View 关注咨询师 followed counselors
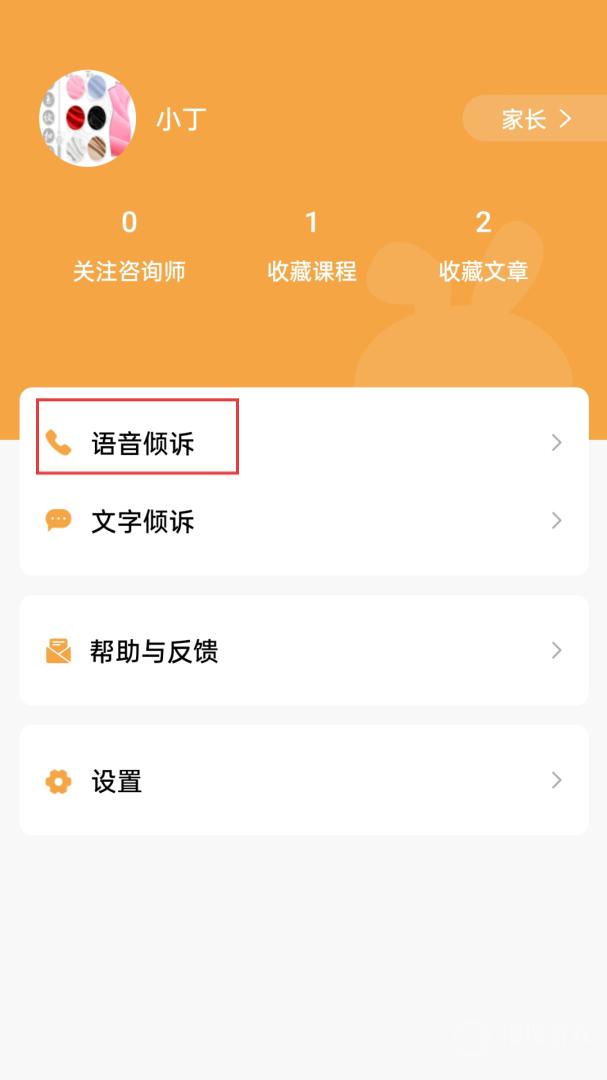Screen dimensions: 607x1080 click(x=129, y=247)
